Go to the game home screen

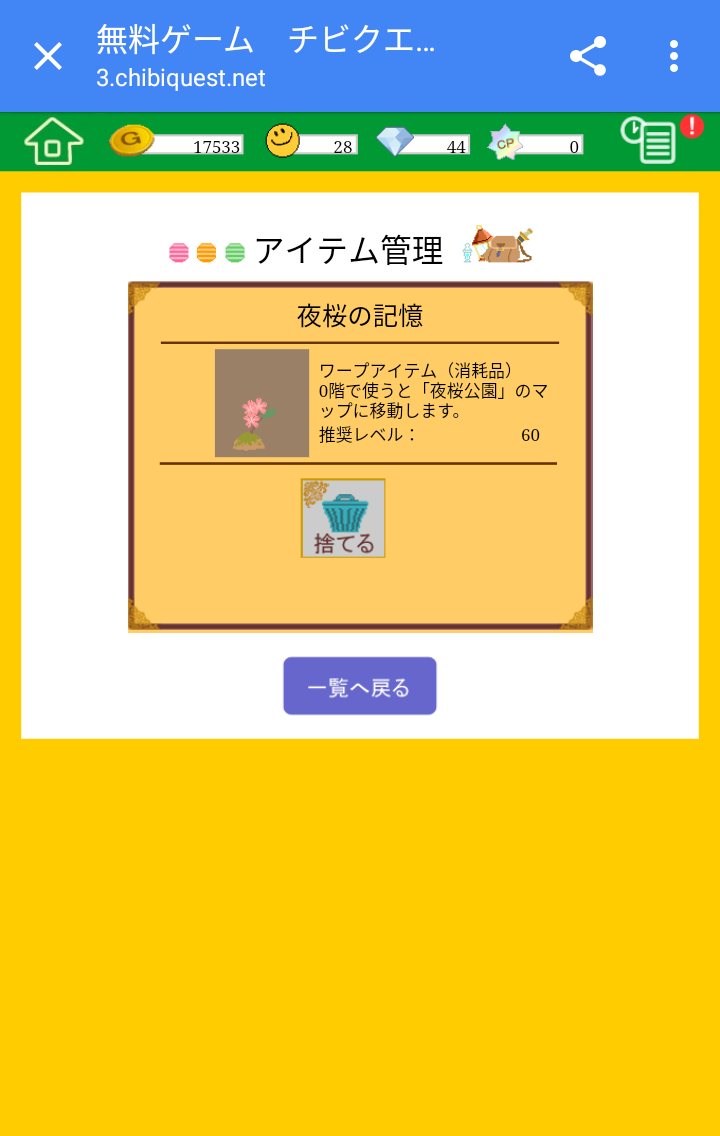(53, 141)
